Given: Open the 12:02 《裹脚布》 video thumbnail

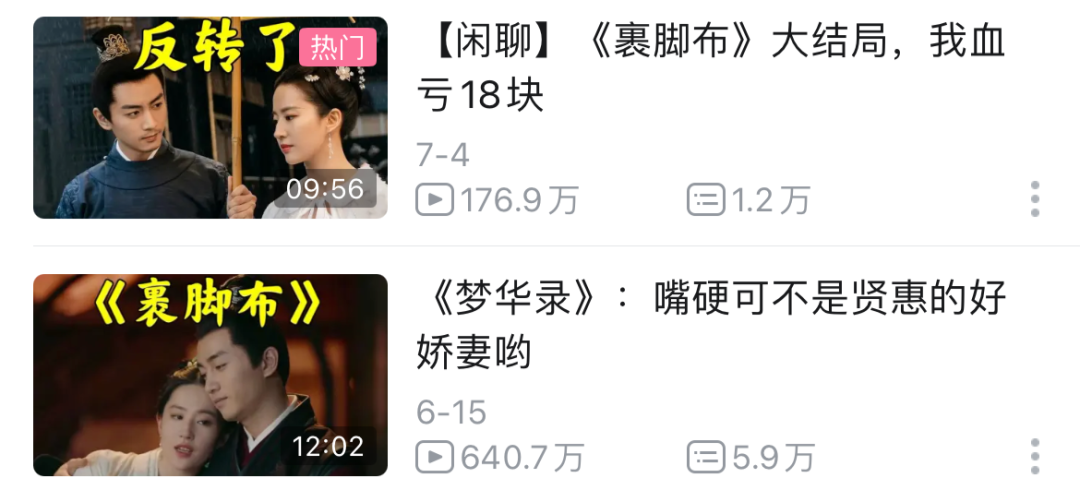Looking at the screenshot, I should [x=210, y=374].
